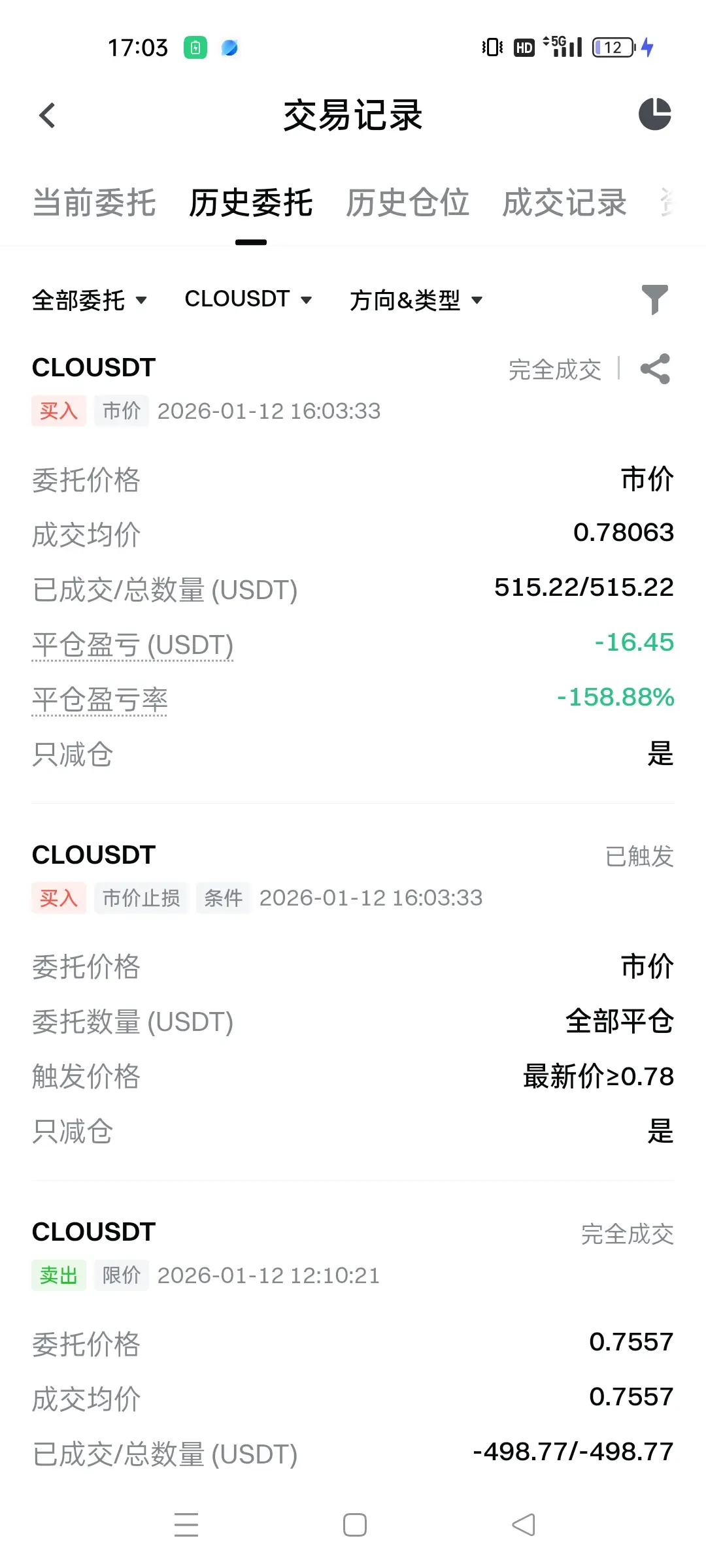Share the 完全成交 market buy order

(655, 369)
